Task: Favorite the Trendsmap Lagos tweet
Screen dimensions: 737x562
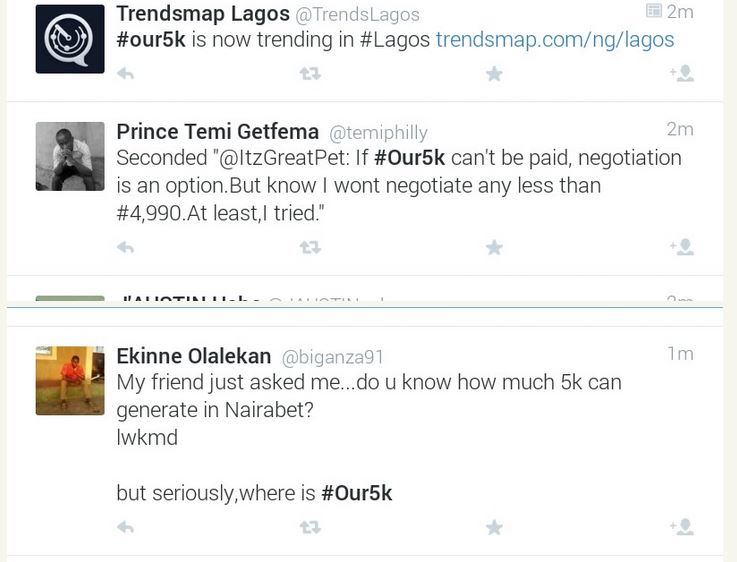Action: pyautogui.click(x=494, y=73)
